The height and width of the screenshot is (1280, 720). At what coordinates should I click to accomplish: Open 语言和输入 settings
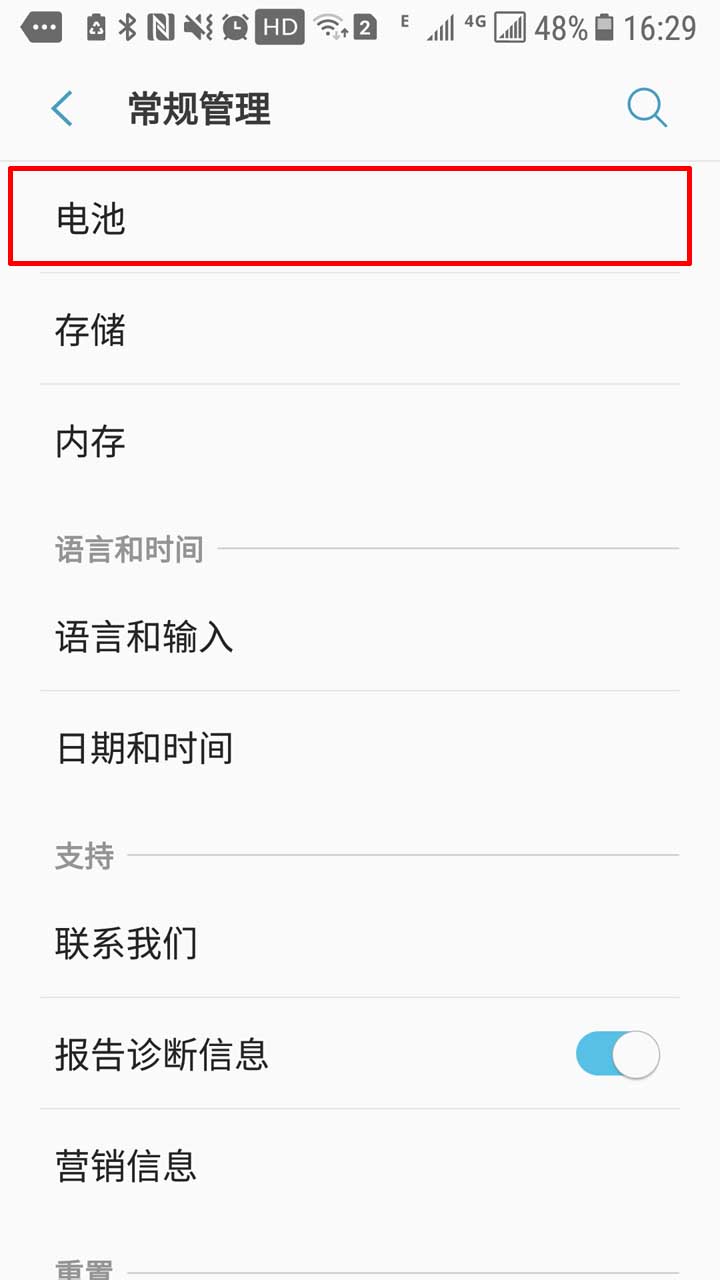pyautogui.click(x=360, y=636)
